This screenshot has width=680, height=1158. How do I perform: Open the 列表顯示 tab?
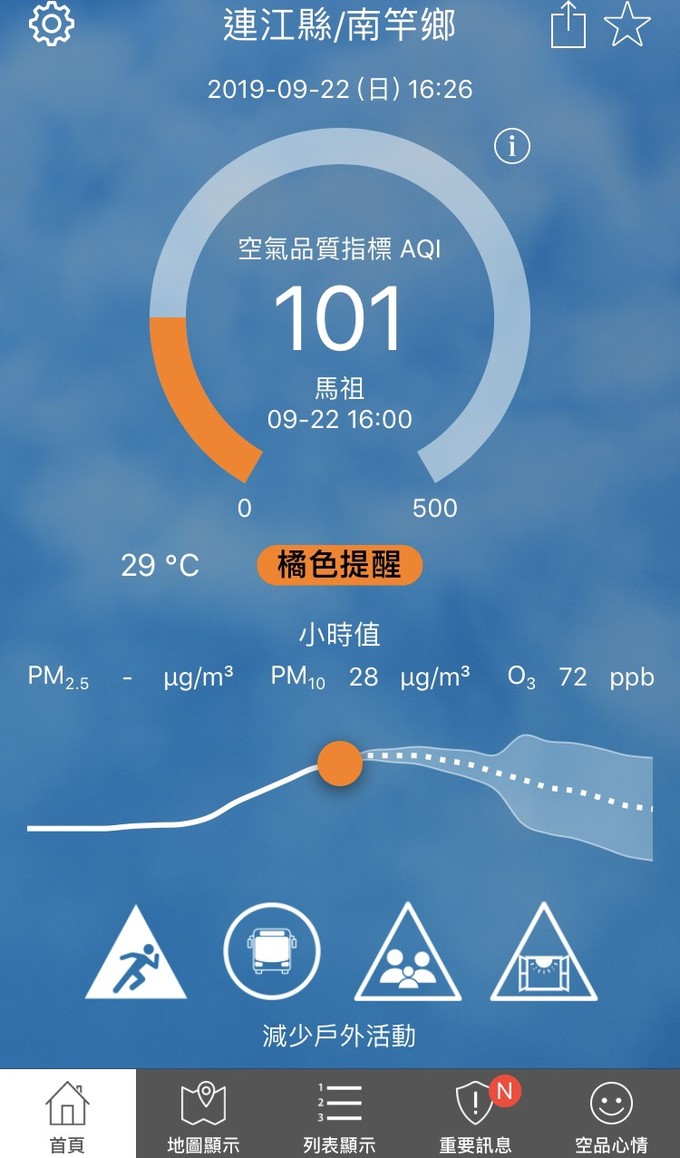pyautogui.click(x=339, y=1114)
